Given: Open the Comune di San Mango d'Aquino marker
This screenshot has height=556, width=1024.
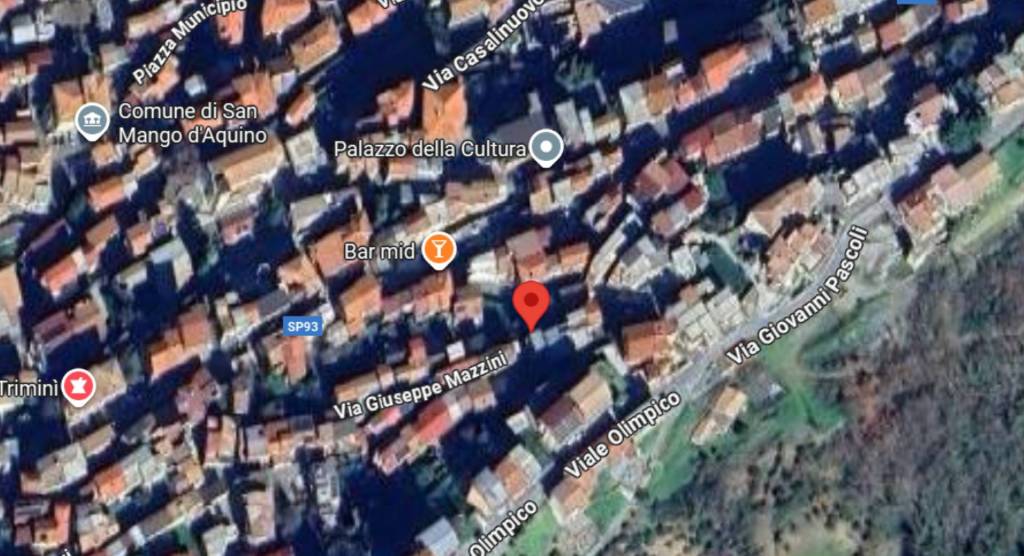Looking at the screenshot, I should [x=93, y=121].
